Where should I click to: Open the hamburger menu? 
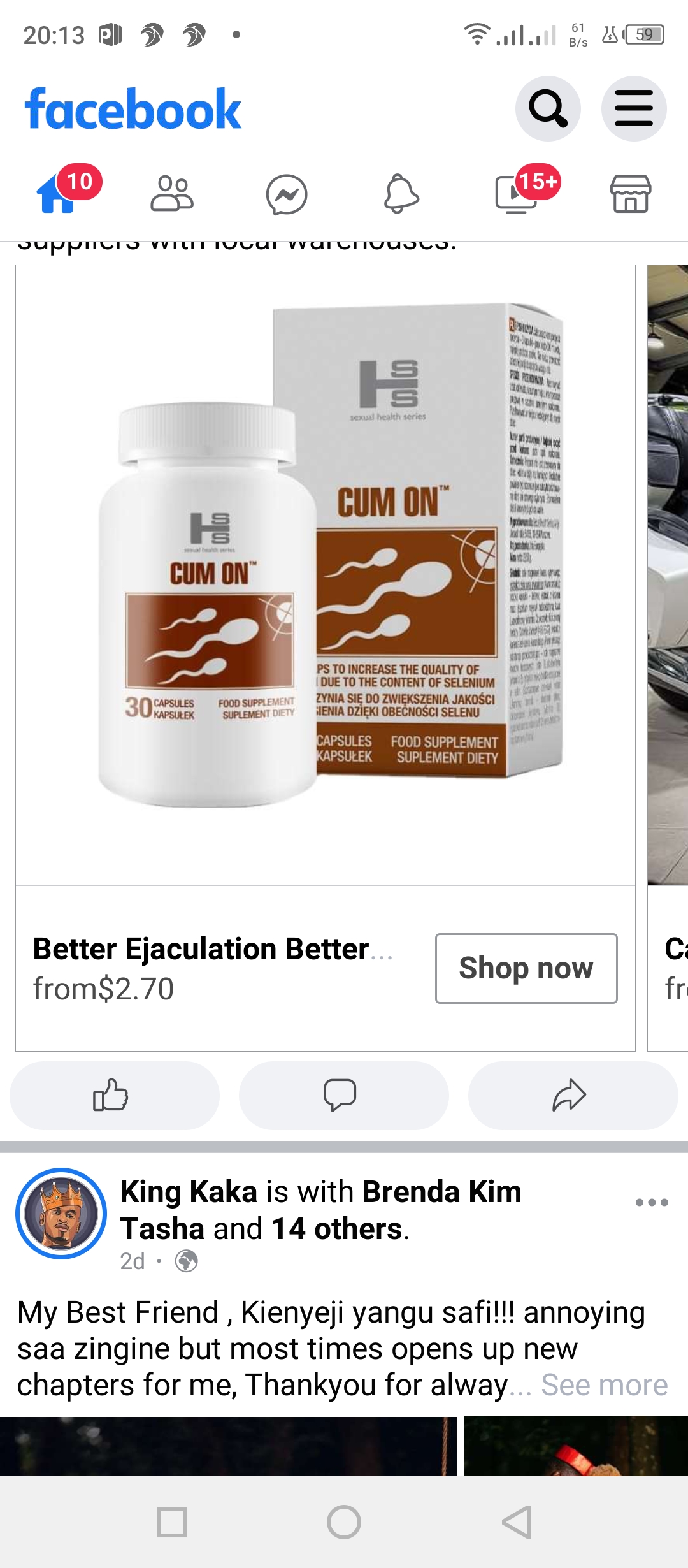(x=633, y=109)
